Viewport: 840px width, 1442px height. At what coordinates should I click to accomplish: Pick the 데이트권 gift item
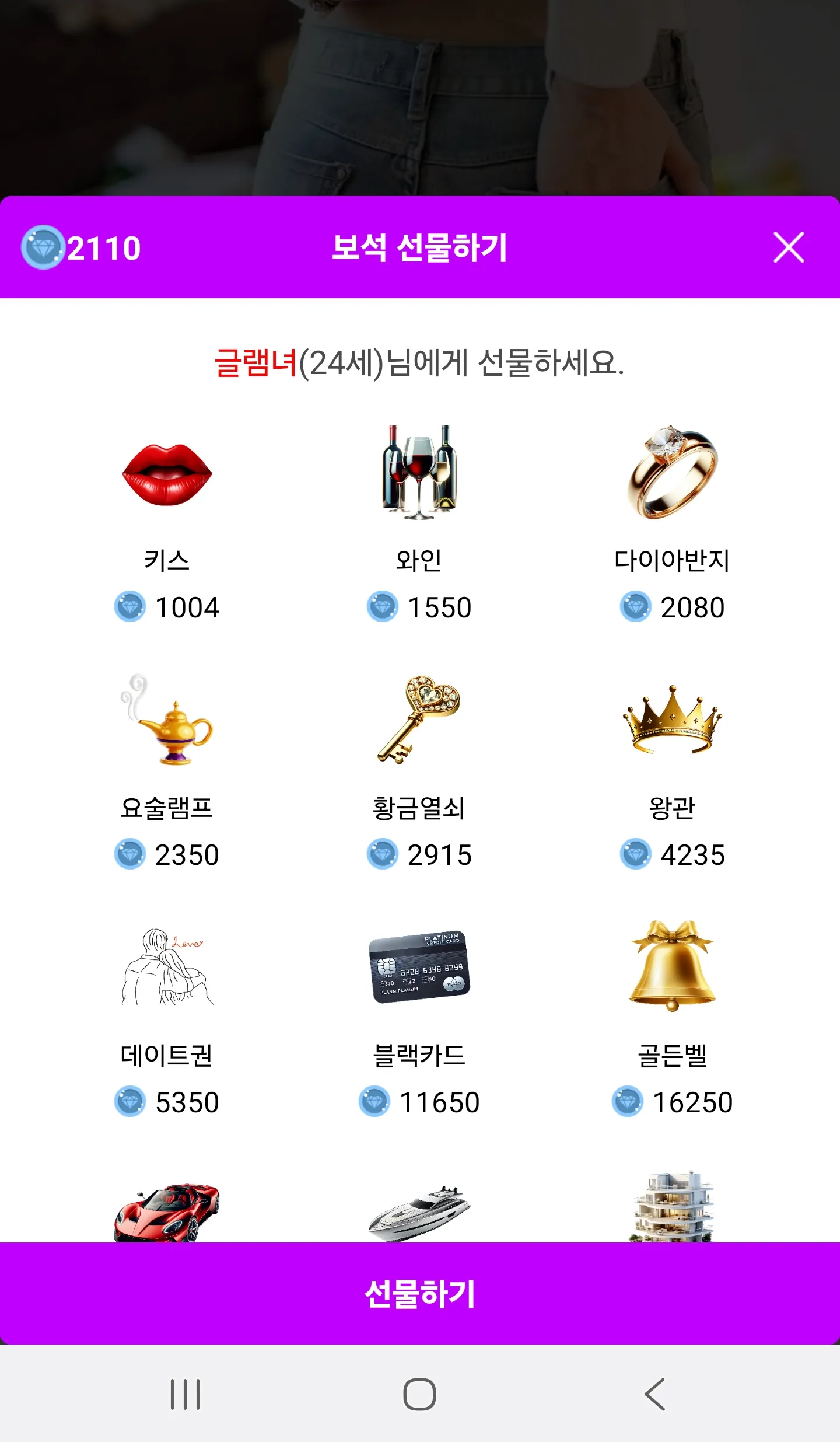pyautogui.click(x=167, y=1019)
